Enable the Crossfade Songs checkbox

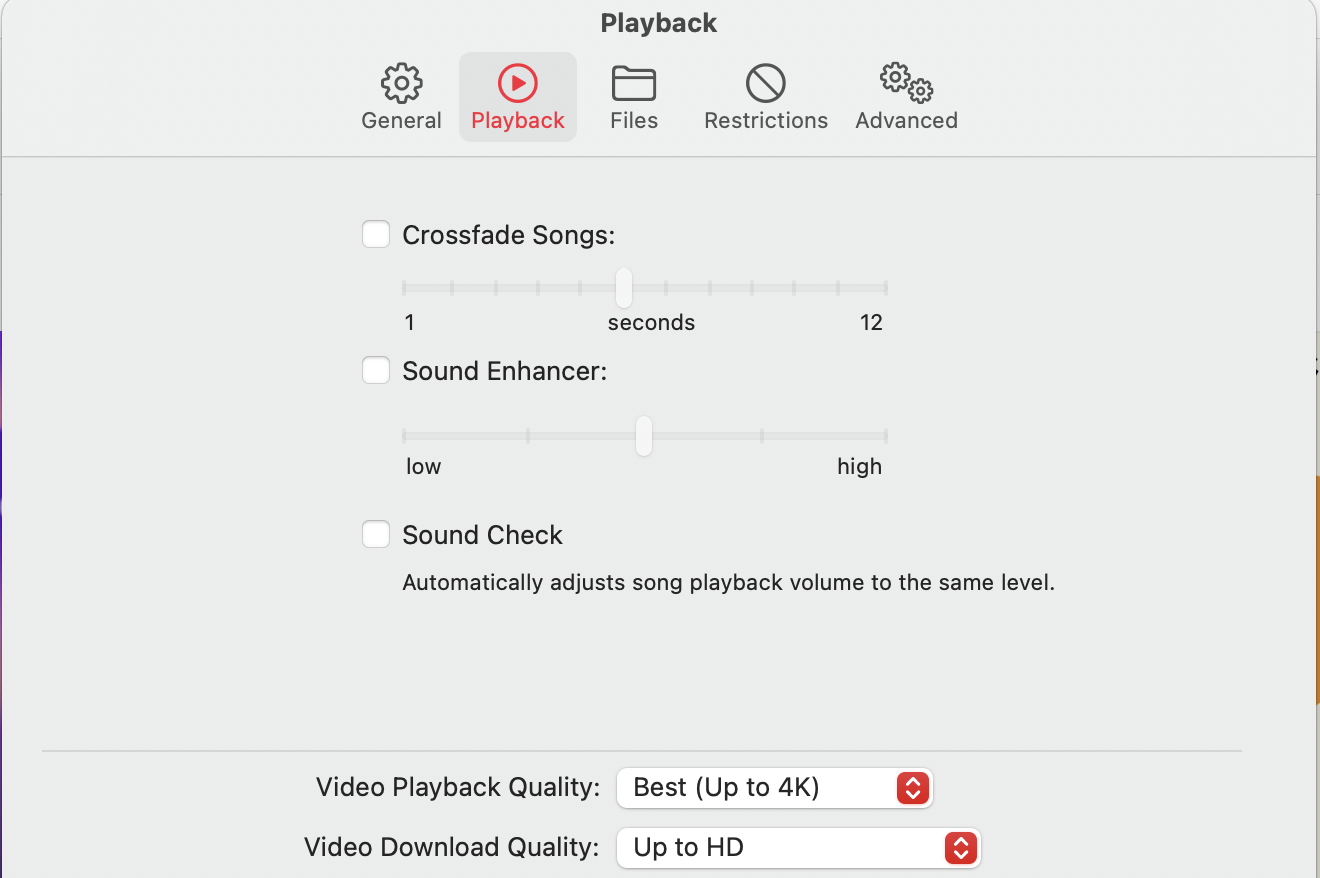click(376, 235)
